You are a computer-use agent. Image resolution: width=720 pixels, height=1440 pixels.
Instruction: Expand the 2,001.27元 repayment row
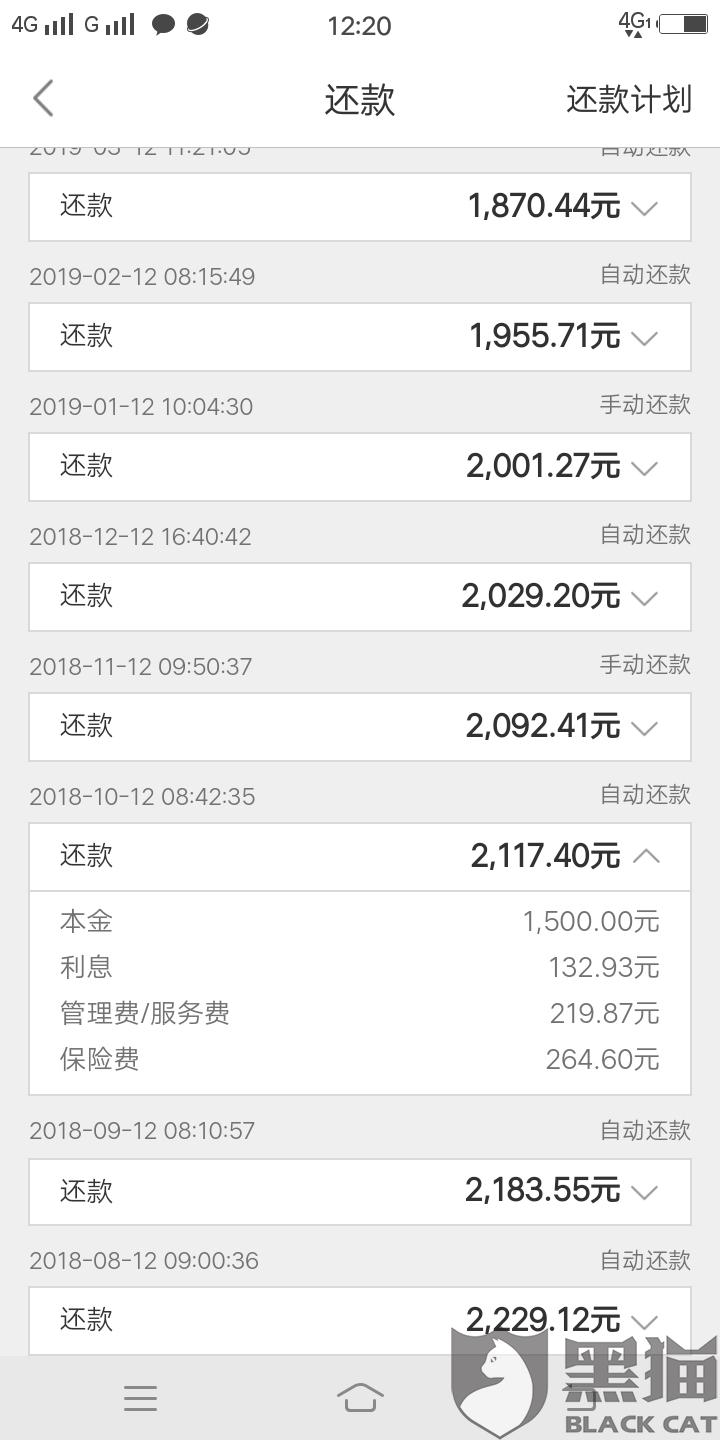tap(645, 468)
